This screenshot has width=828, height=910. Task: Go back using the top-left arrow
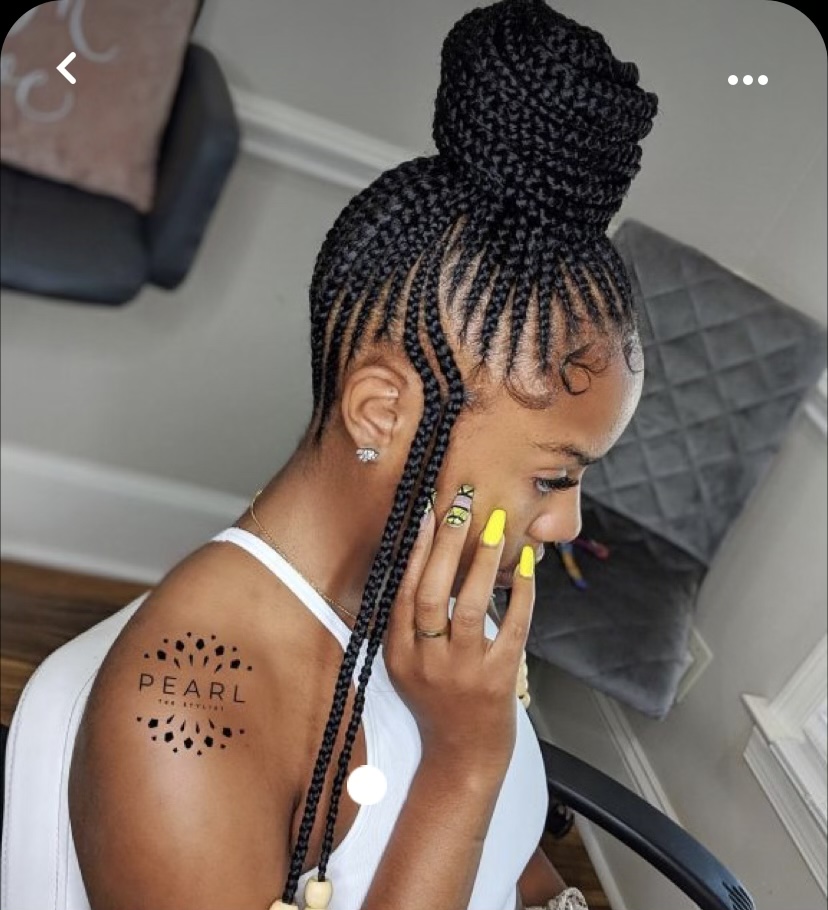pyautogui.click(x=67, y=68)
